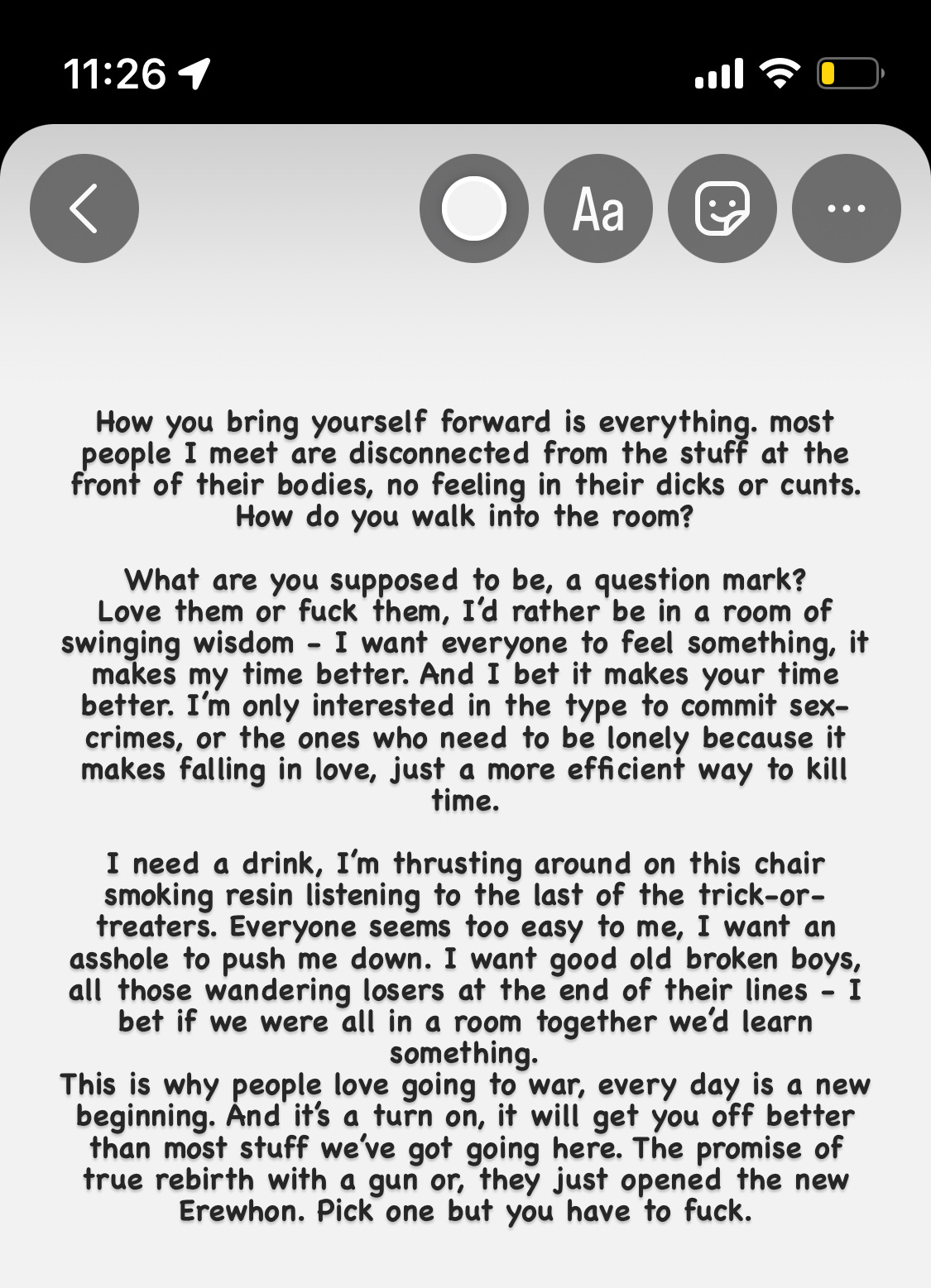Tap the Aa text tool
The height and width of the screenshot is (1288, 931).
pyautogui.click(x=597, y=208)
